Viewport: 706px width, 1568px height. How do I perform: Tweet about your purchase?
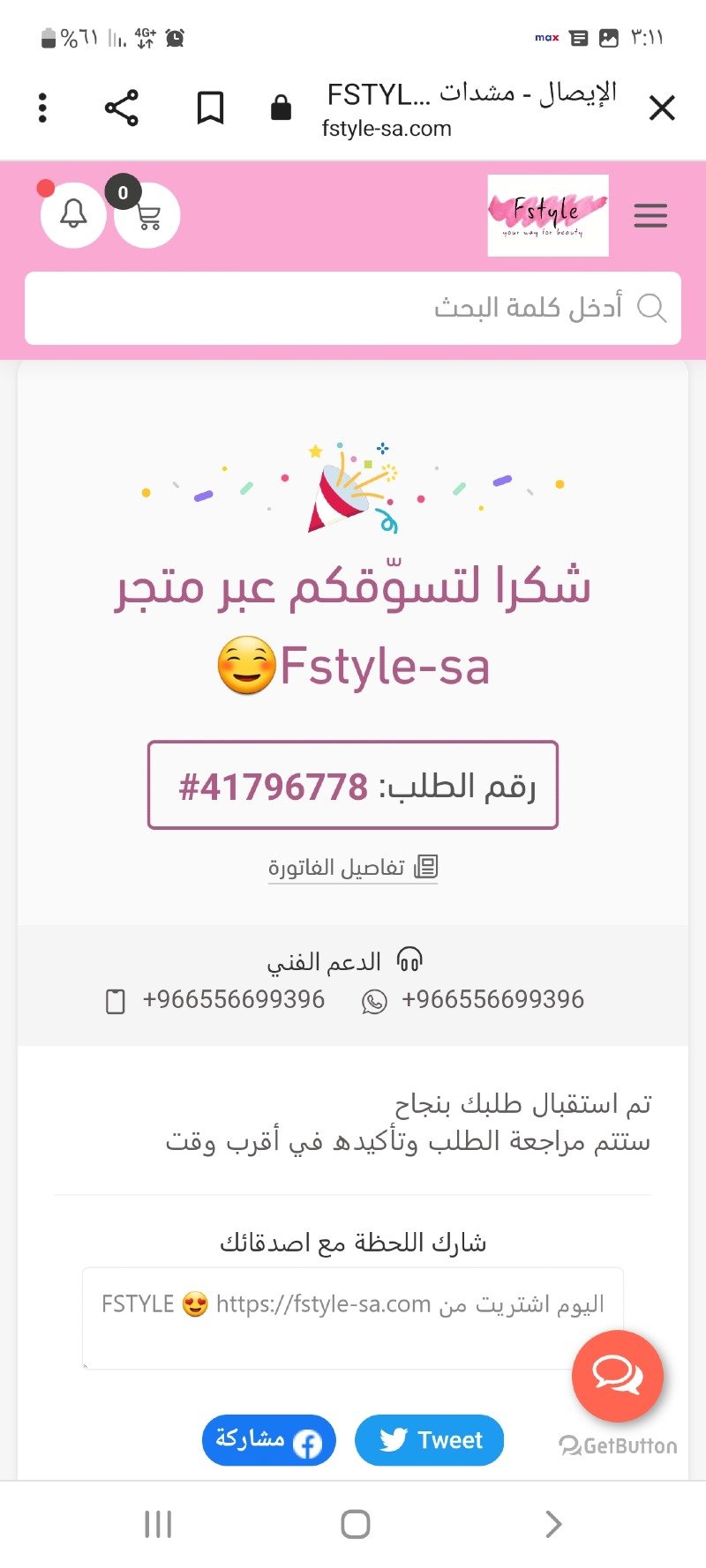click(430, 1440)
